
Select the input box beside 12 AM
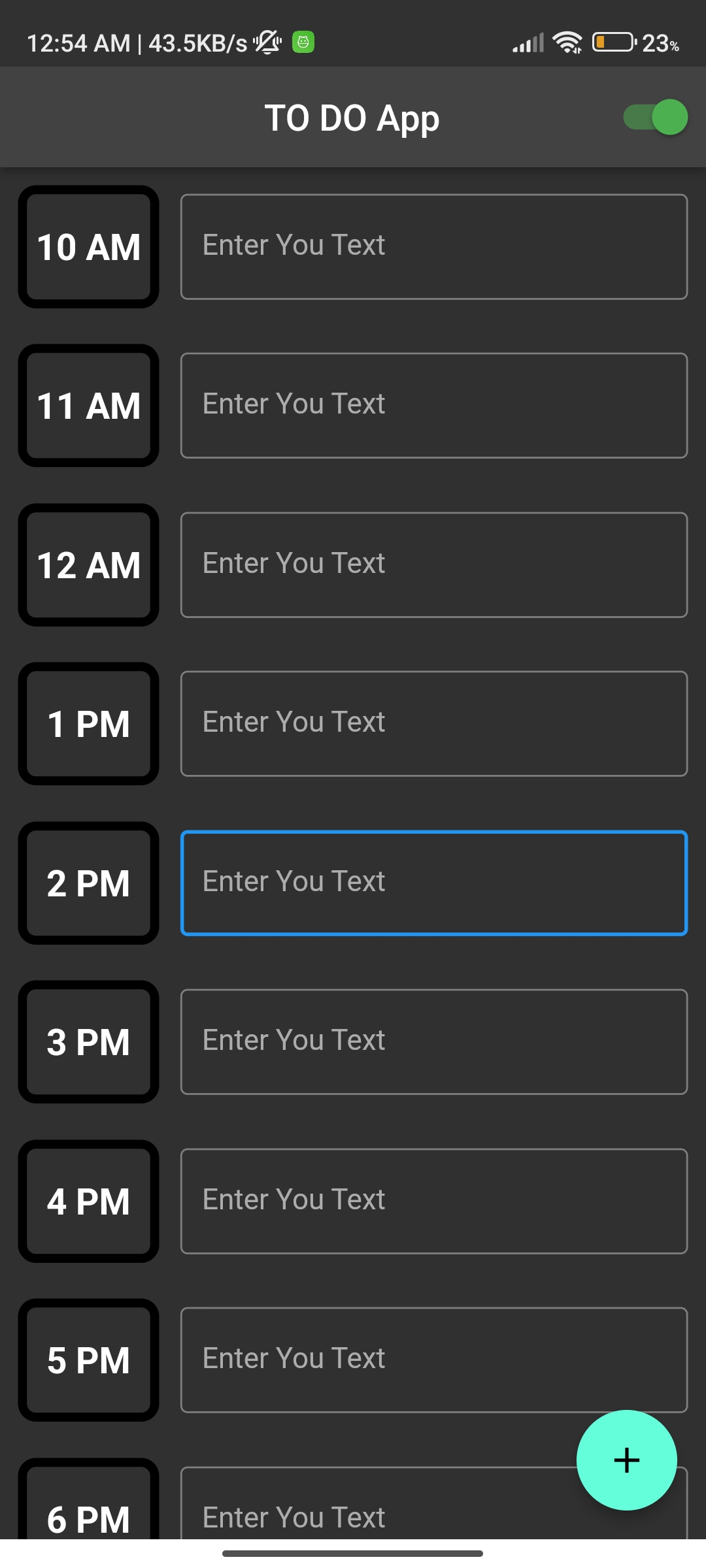(434, 565)
